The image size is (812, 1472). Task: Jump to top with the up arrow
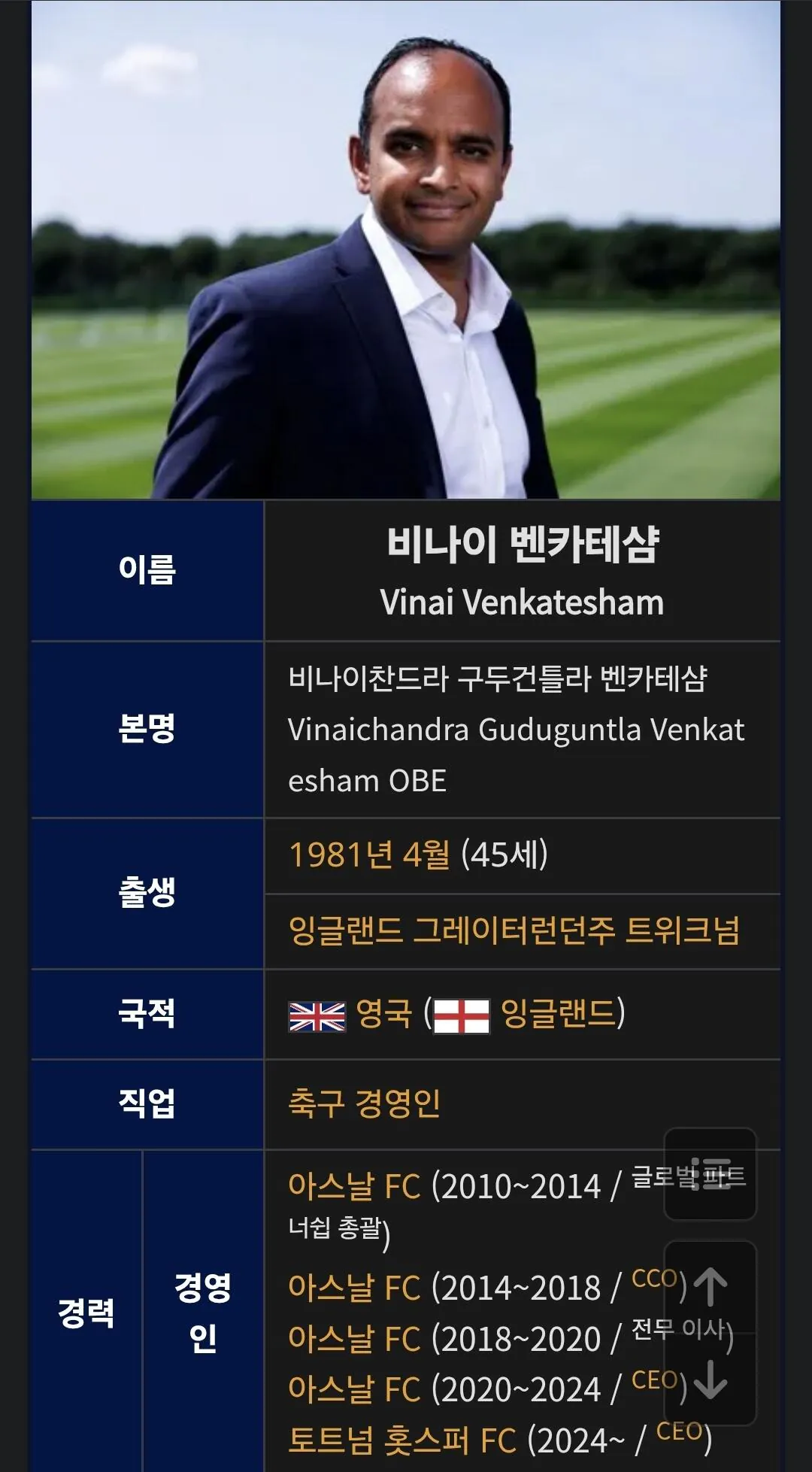pos(710,1287)
